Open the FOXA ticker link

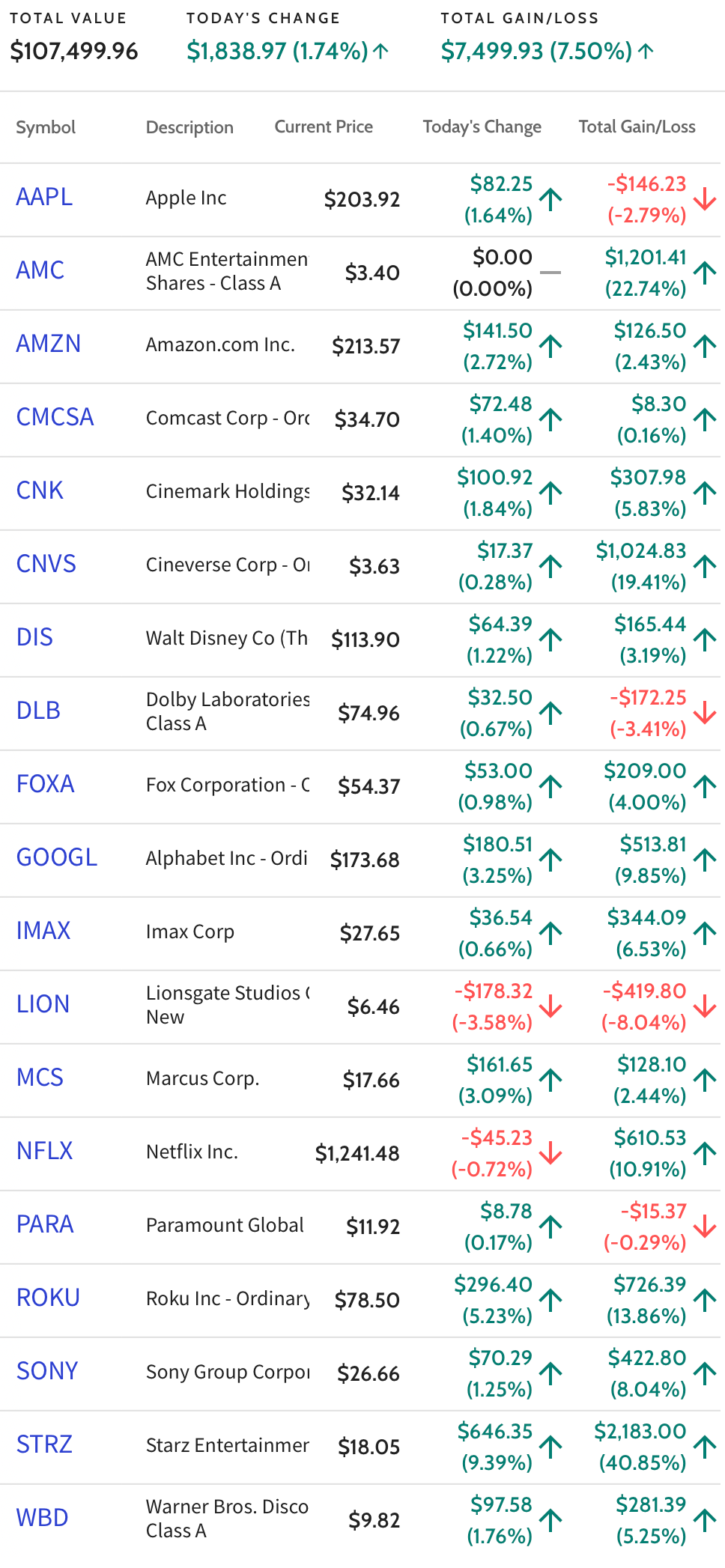pos(46,784)
